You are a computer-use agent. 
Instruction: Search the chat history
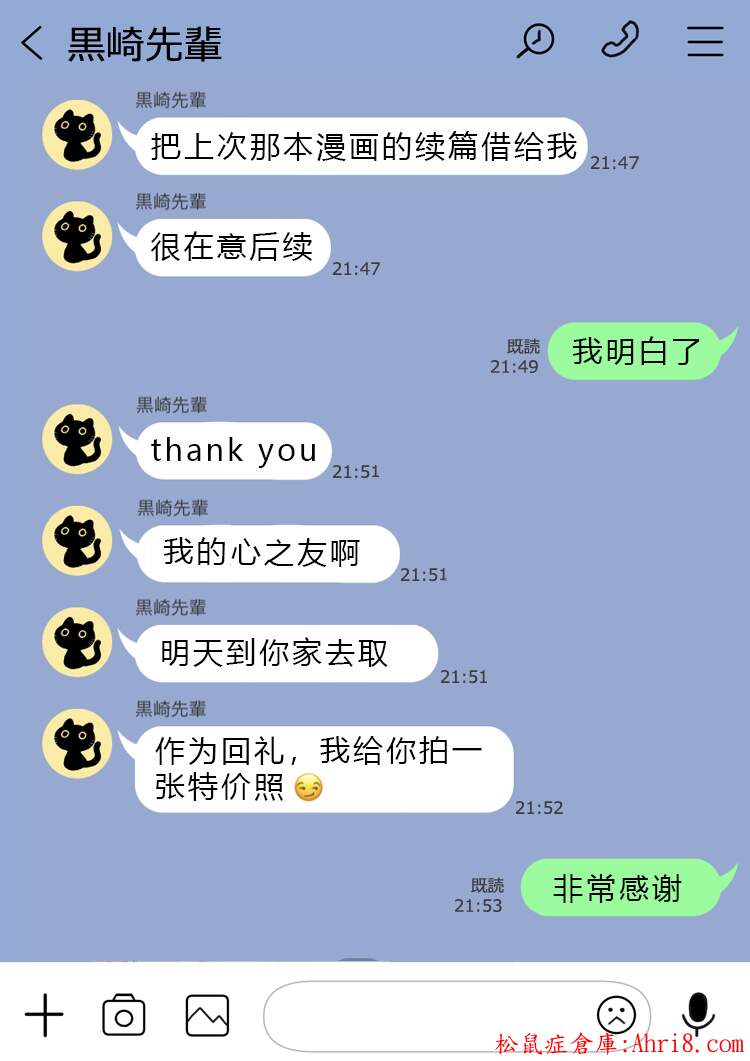pos(536,41)
